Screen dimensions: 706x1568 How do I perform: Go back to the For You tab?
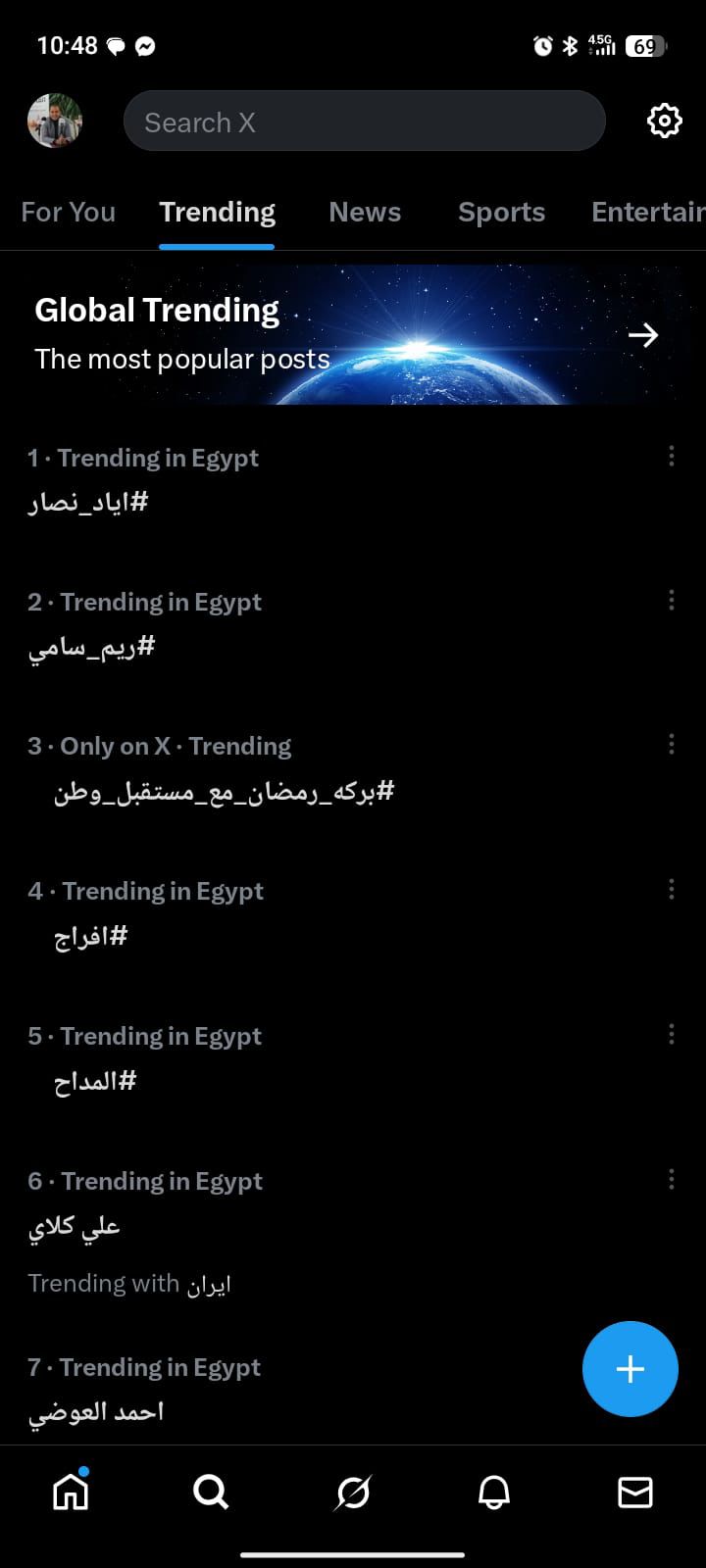tap(68, 212)
